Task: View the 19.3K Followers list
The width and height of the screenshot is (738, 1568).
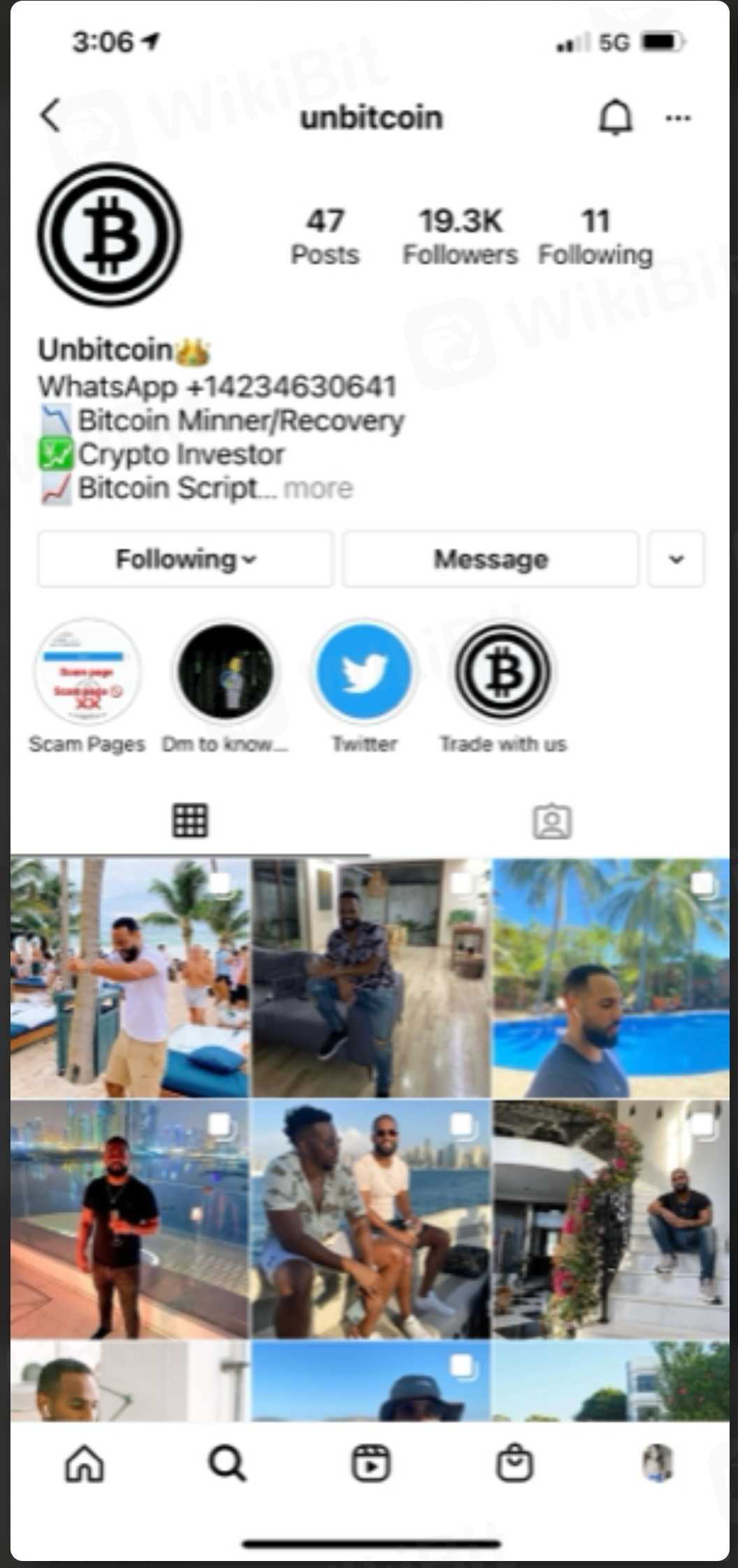Action: point(460,237)
